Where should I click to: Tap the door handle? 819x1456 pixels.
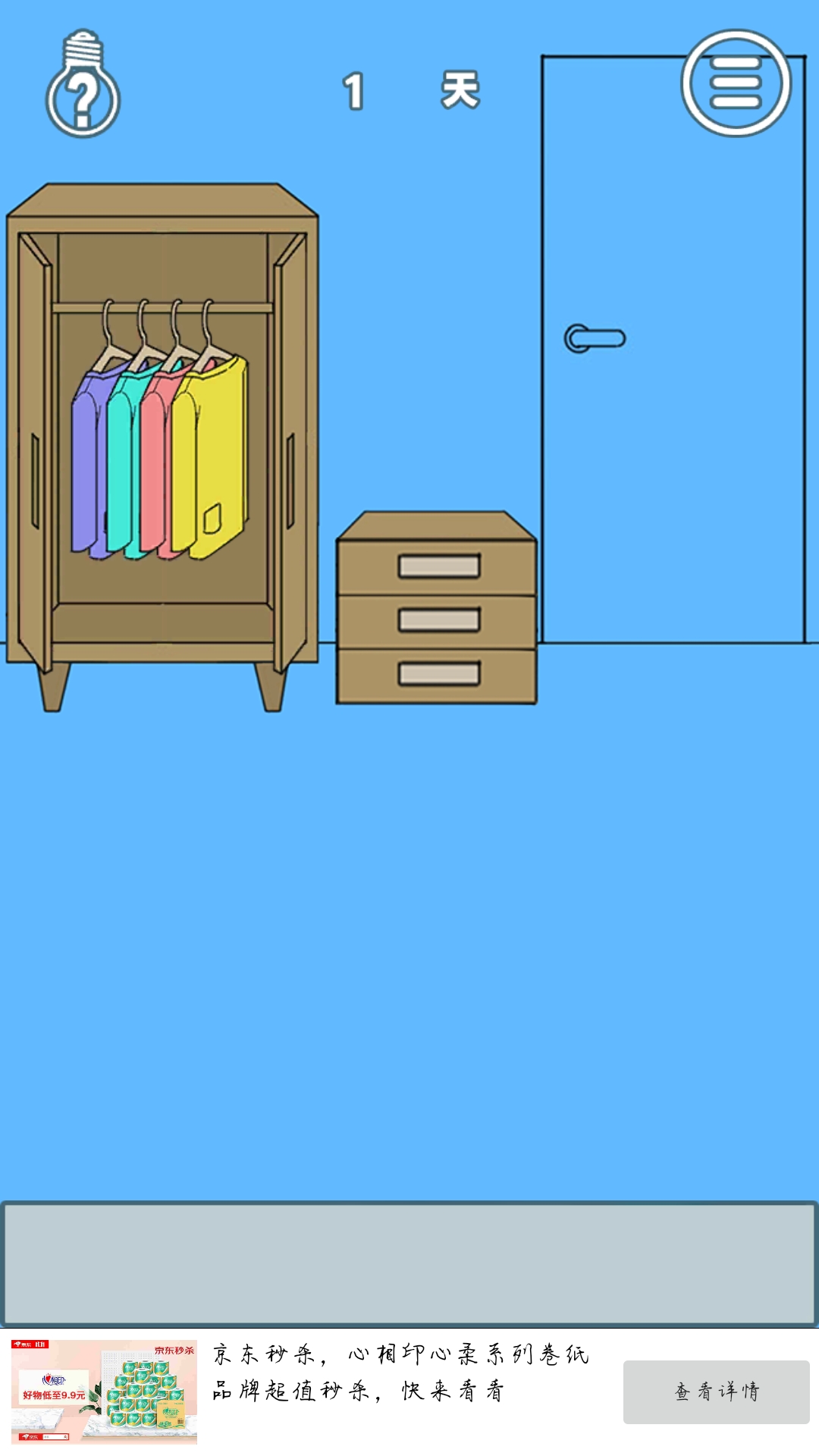595,338
